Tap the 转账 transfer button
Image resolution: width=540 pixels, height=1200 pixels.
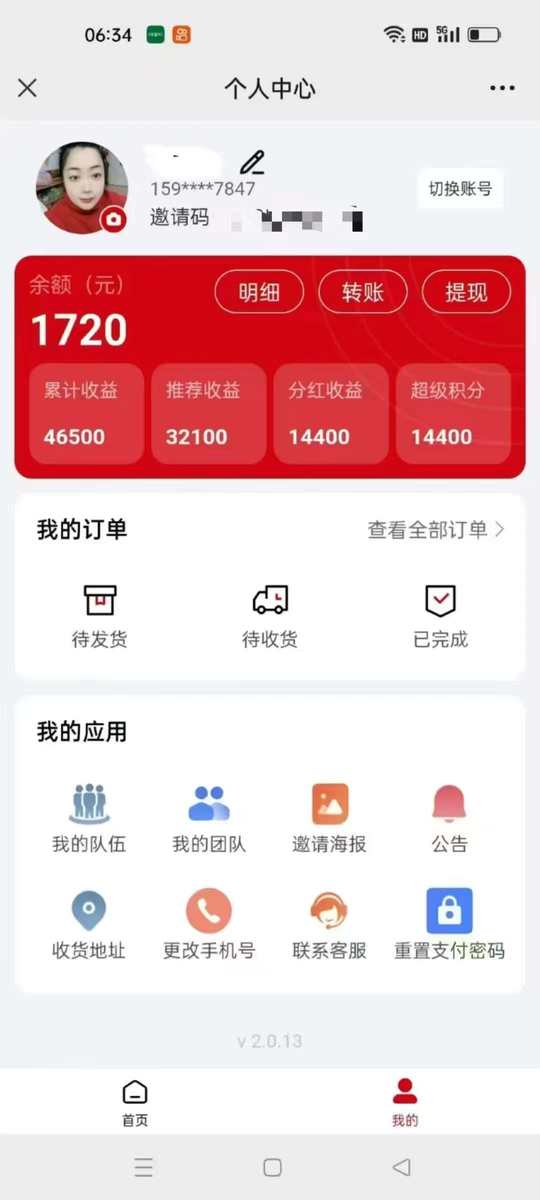tap(362, 292)
